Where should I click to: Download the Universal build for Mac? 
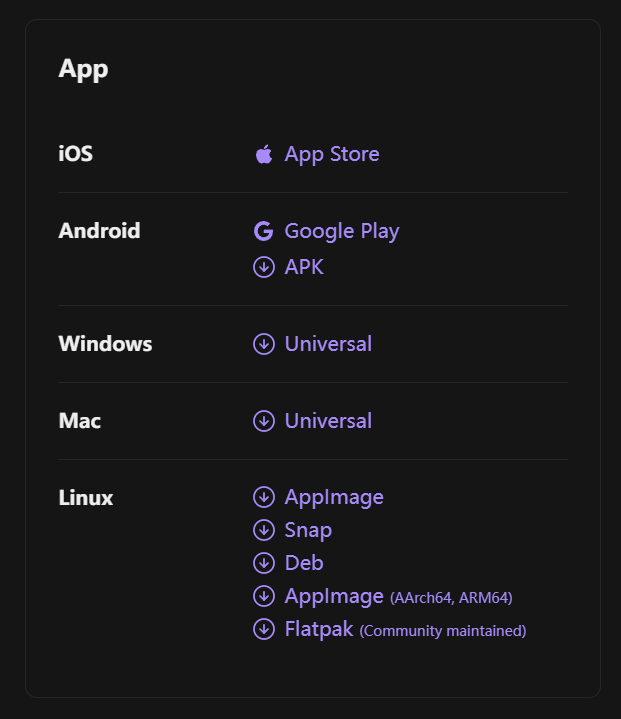click(x=327, y=421)
